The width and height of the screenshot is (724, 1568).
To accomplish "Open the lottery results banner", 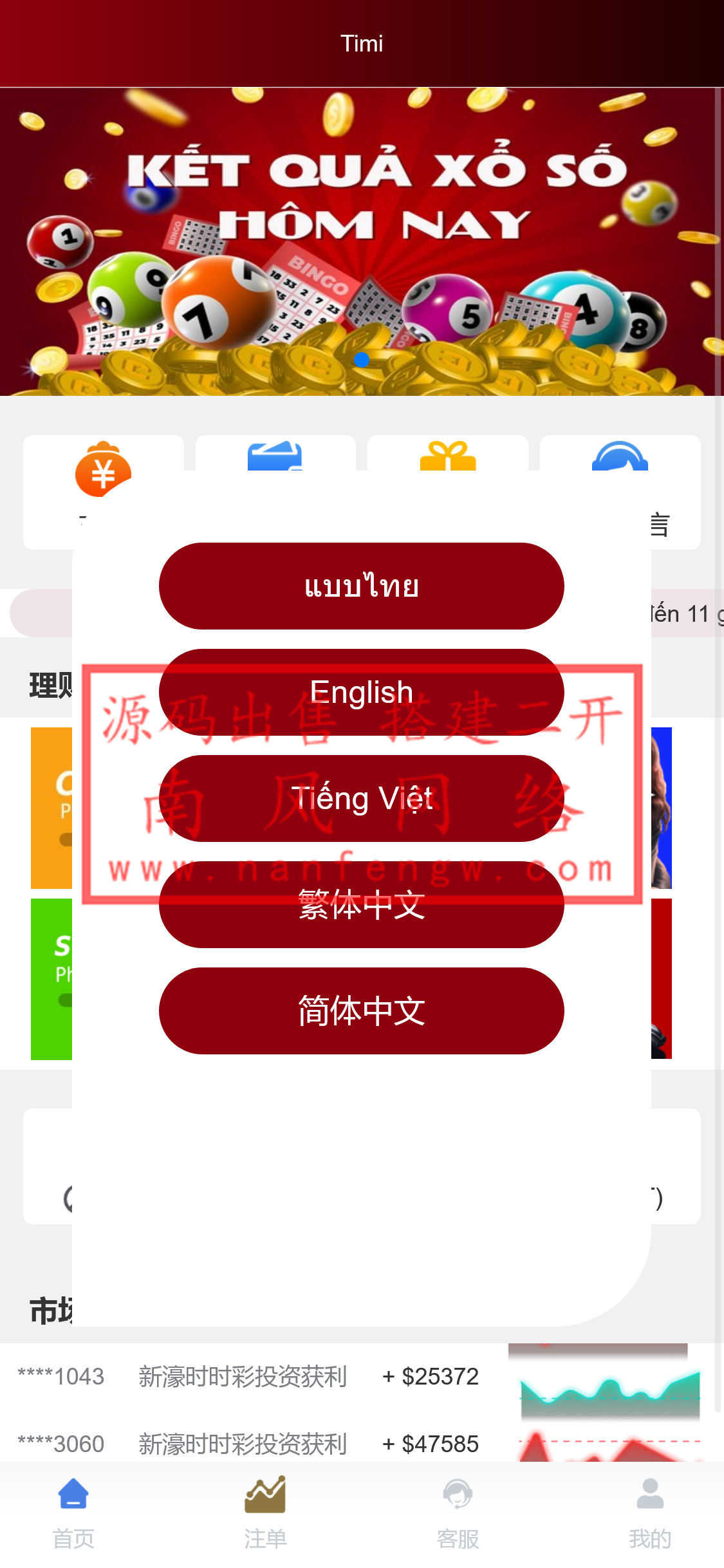I will point(361,241).
